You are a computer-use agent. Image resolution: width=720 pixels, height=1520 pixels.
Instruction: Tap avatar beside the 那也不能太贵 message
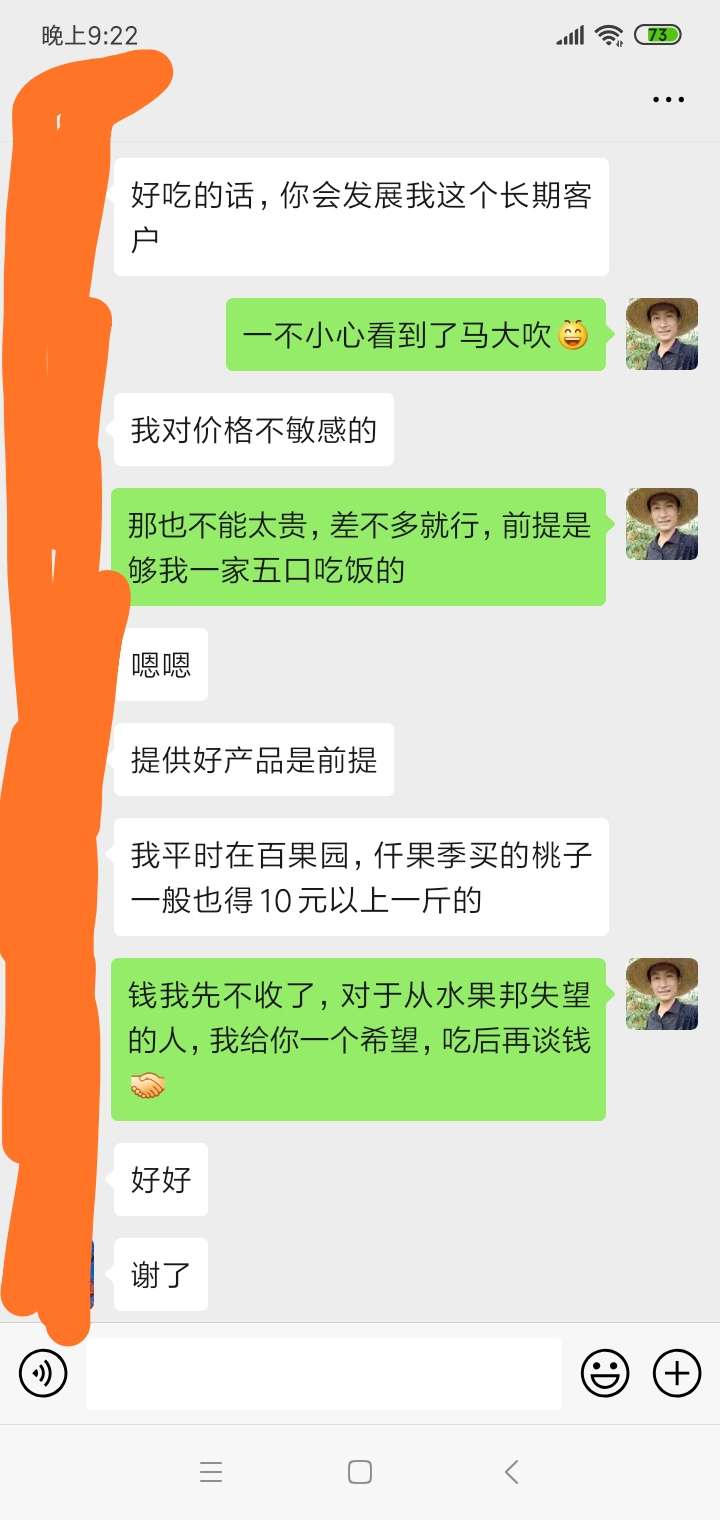(661, 524)
